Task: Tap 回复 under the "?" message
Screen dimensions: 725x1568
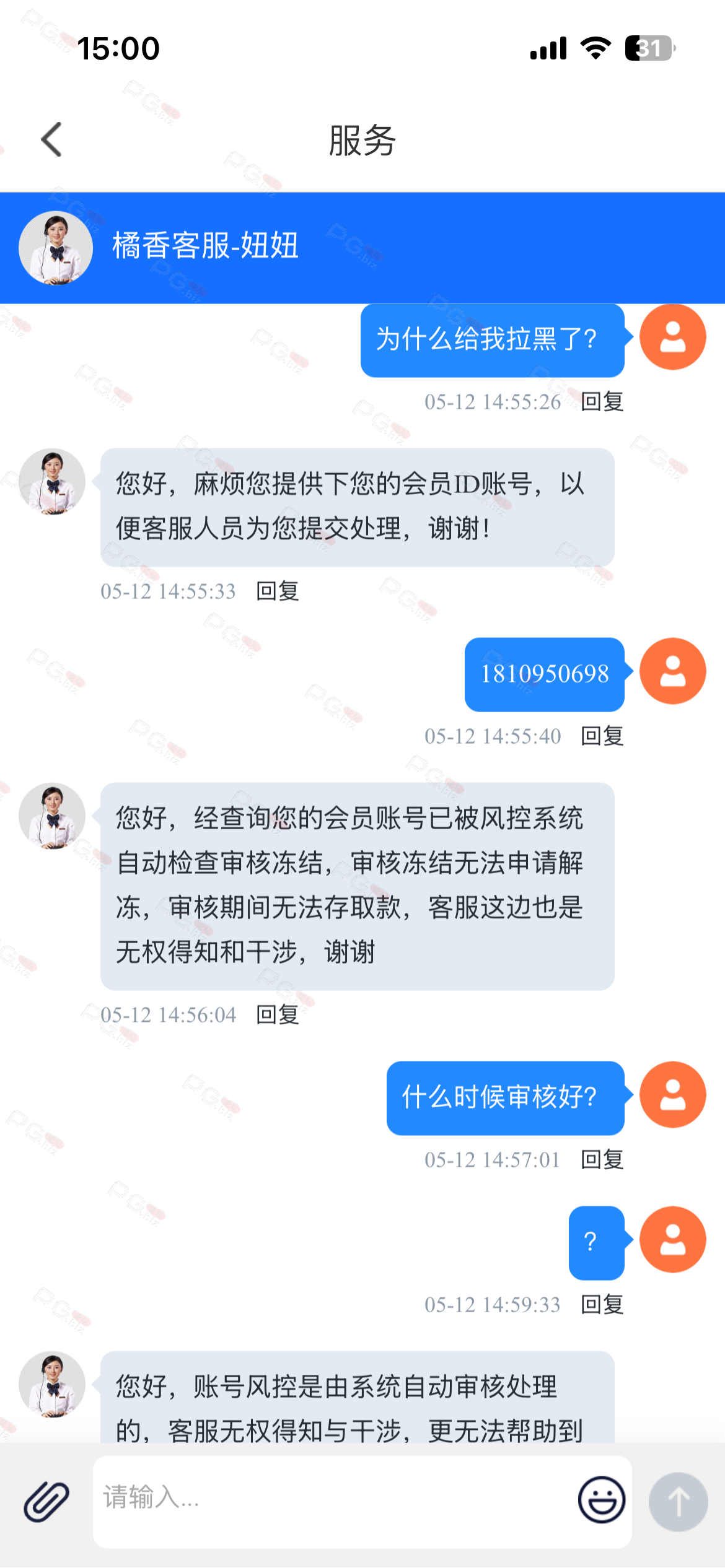Action: [x=602, y=1305]
